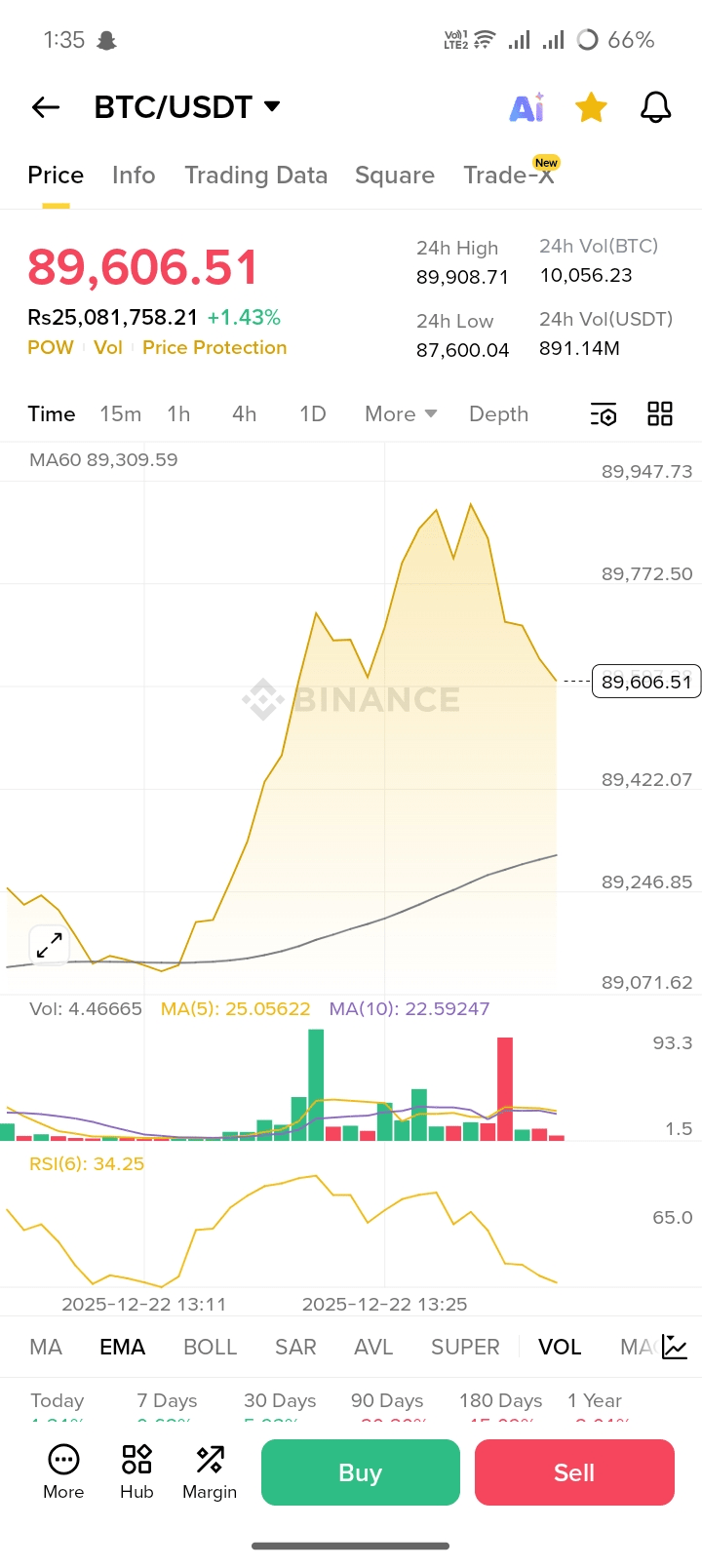
Task: Select the 1D chart interval
Action: click(312, 414)
